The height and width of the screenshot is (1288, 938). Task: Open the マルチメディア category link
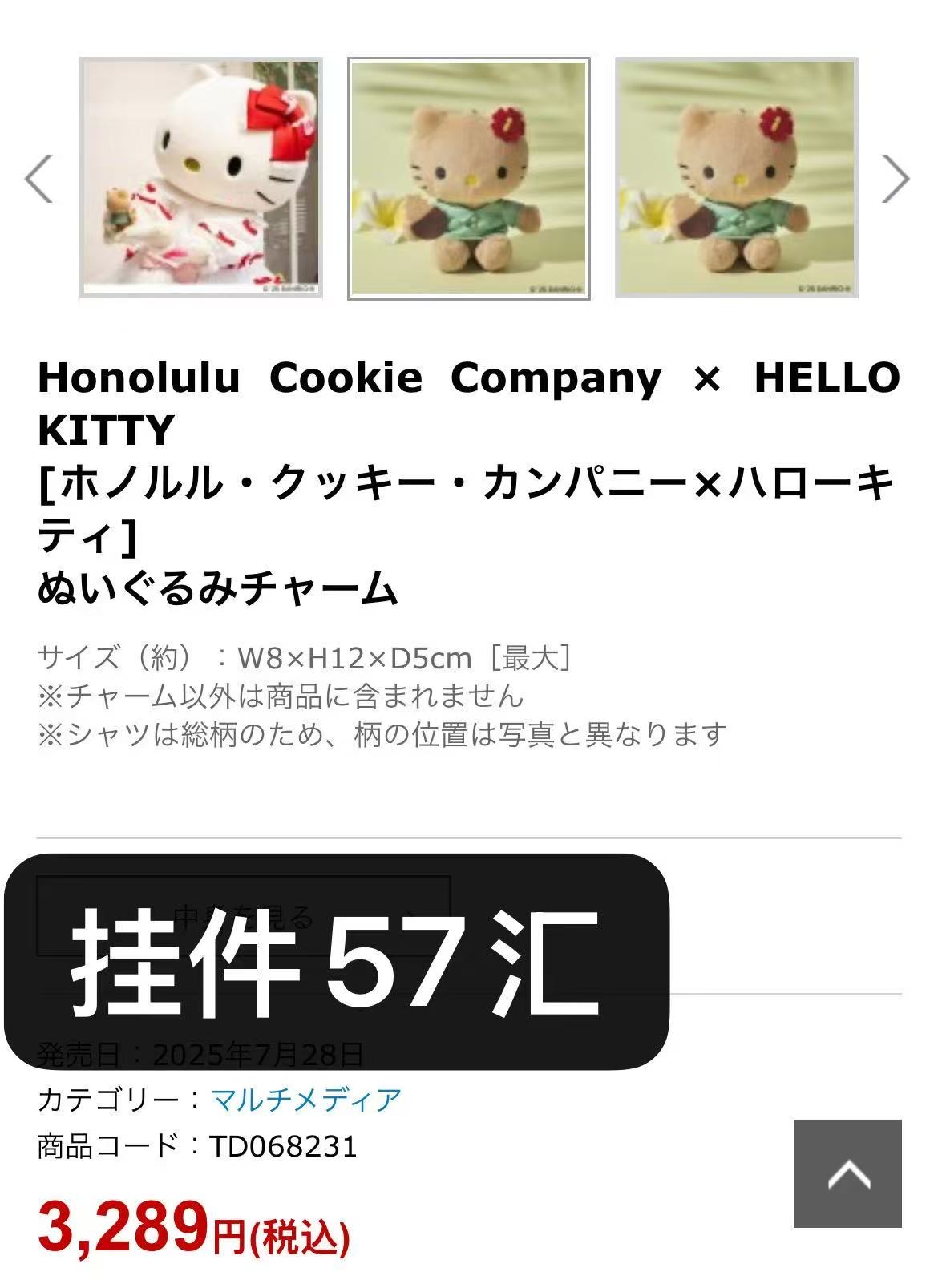pos(306,1099)
